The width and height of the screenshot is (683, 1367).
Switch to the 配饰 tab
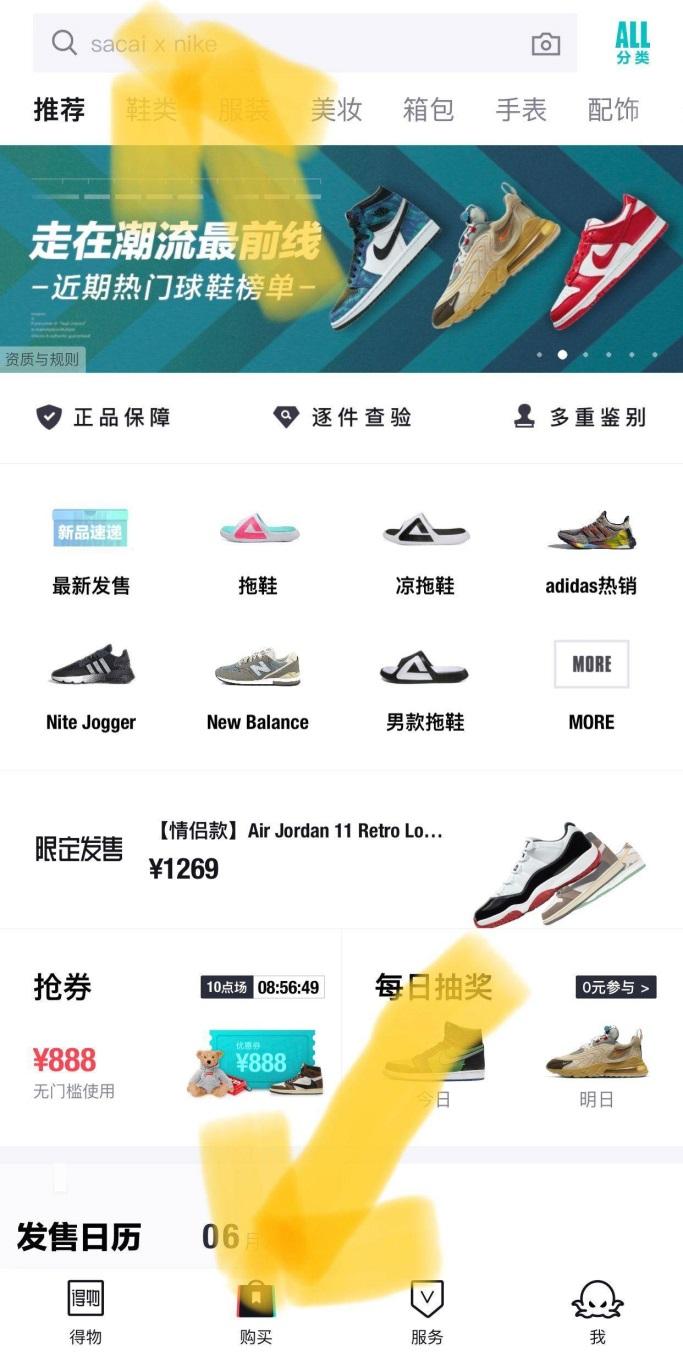tap(613, 110)
